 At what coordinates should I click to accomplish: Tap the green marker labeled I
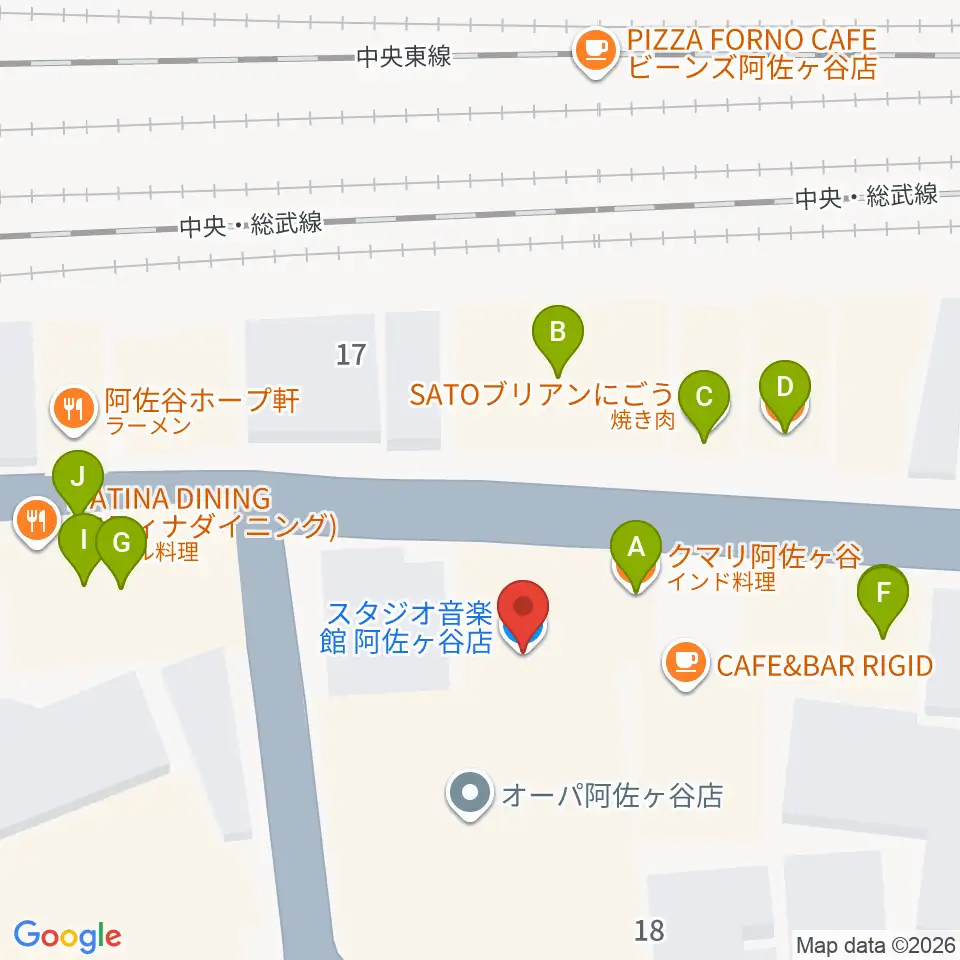point(83,546)
